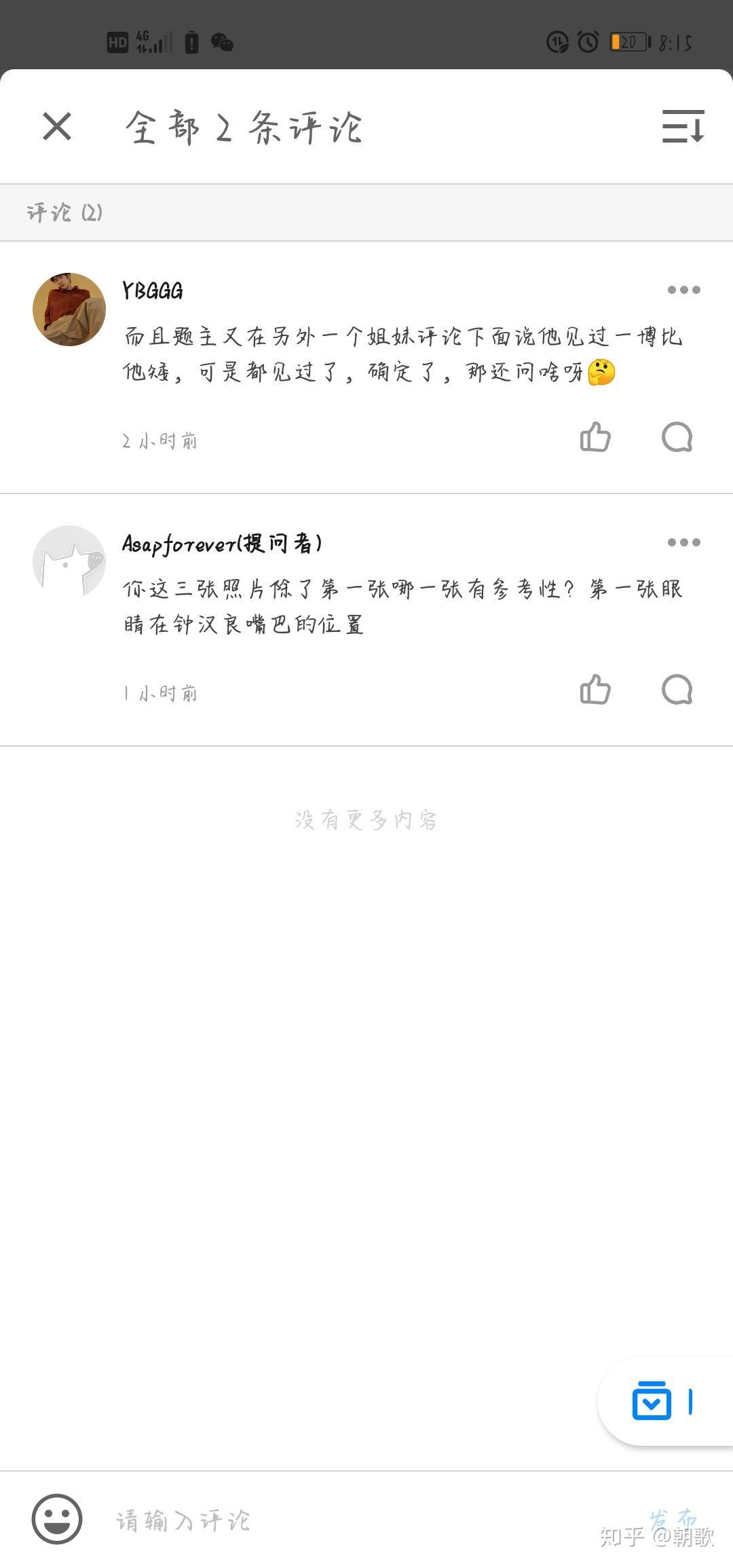The image size is (733, 1568).
Task: Reply via speech bubble on YBGGG's comment
Action: click(677, 438)
